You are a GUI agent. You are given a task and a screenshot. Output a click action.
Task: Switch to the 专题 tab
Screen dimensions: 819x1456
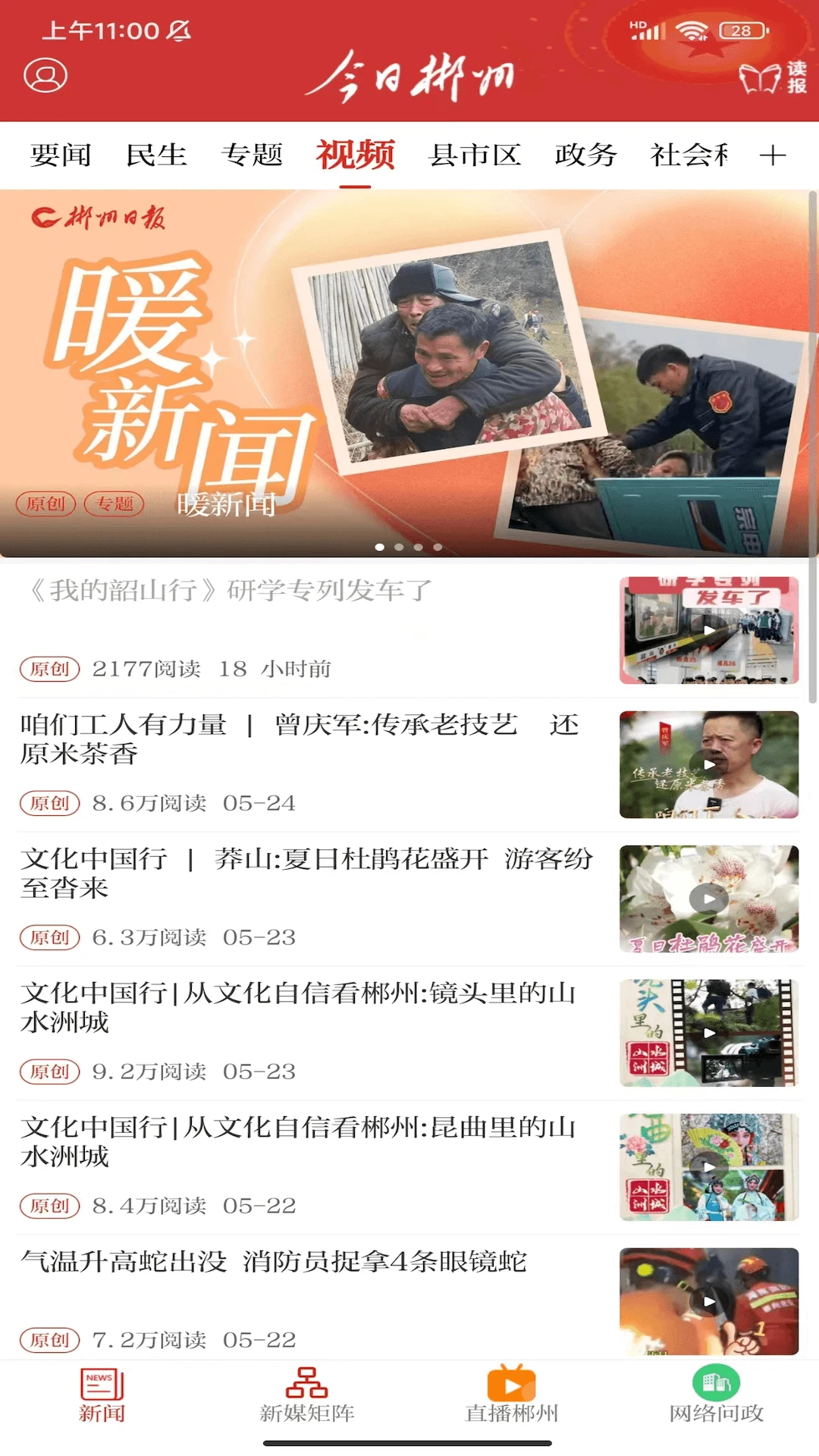pyautogui.click(x=252, y=155)
